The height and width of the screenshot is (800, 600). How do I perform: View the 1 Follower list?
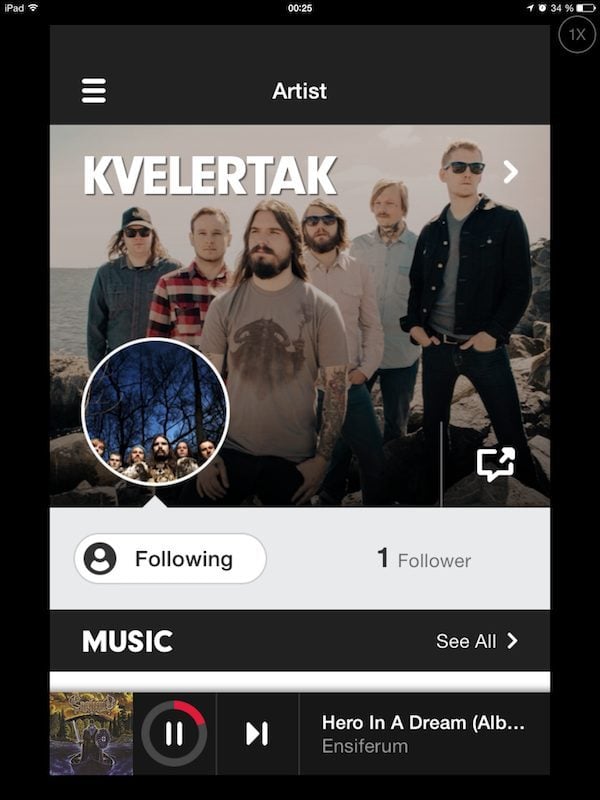424,559
